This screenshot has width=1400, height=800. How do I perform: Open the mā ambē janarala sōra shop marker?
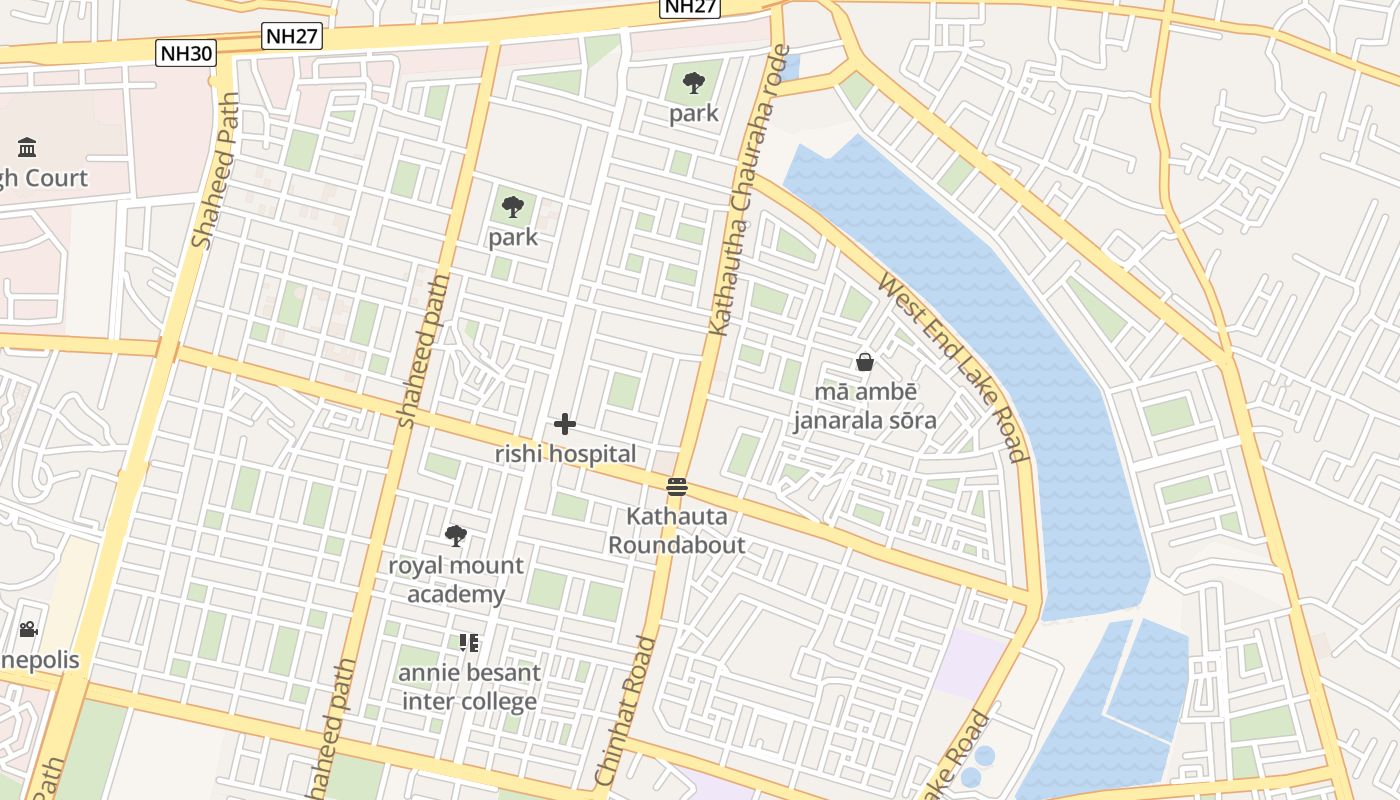coord(865,362)
